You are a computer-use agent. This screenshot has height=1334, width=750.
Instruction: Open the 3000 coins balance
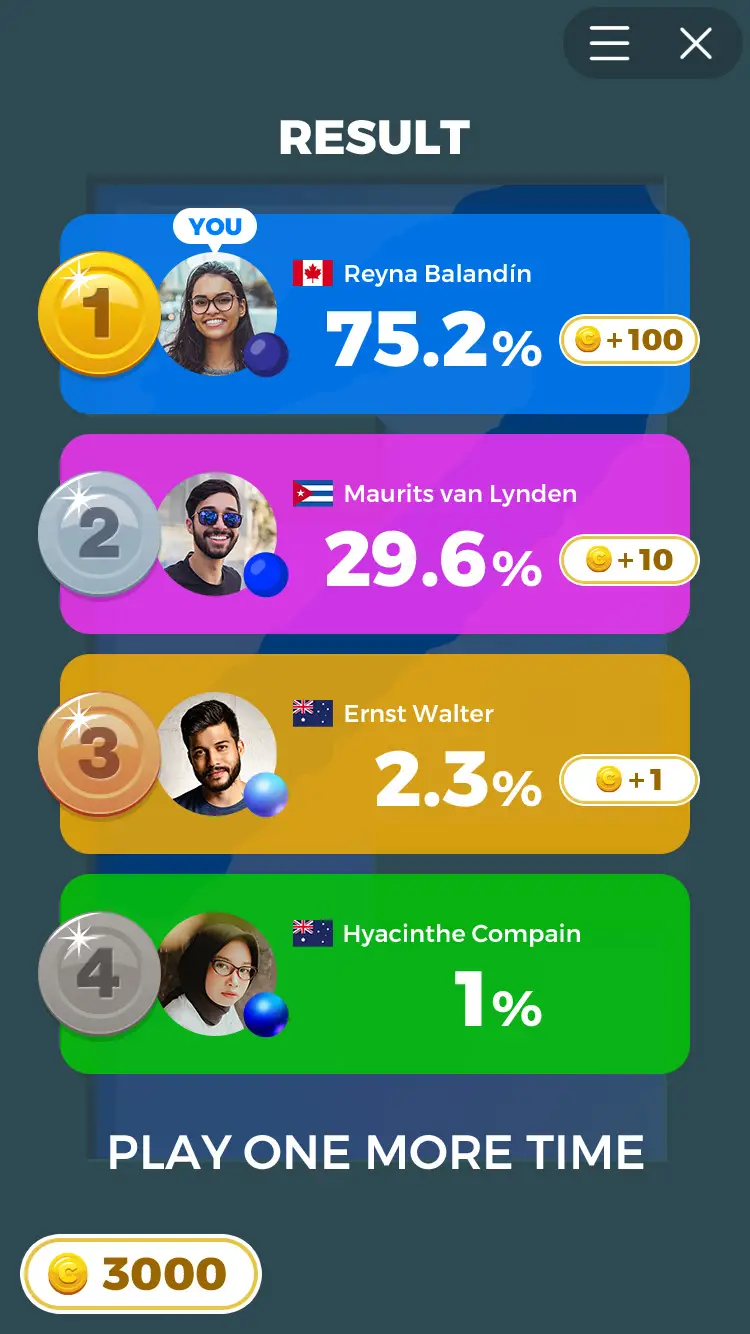pyautogui.click(x=140, y=1274)
